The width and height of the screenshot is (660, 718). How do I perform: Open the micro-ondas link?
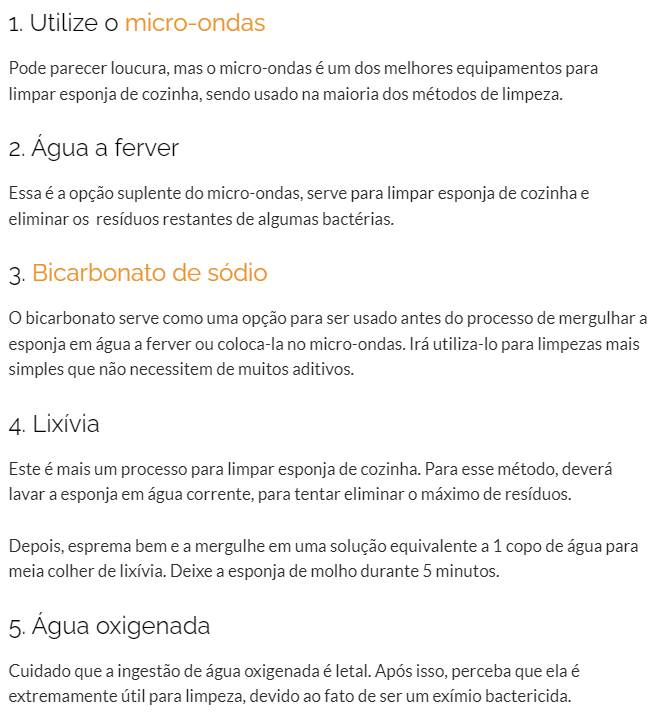pyautogui.click(x=195, y=23)
